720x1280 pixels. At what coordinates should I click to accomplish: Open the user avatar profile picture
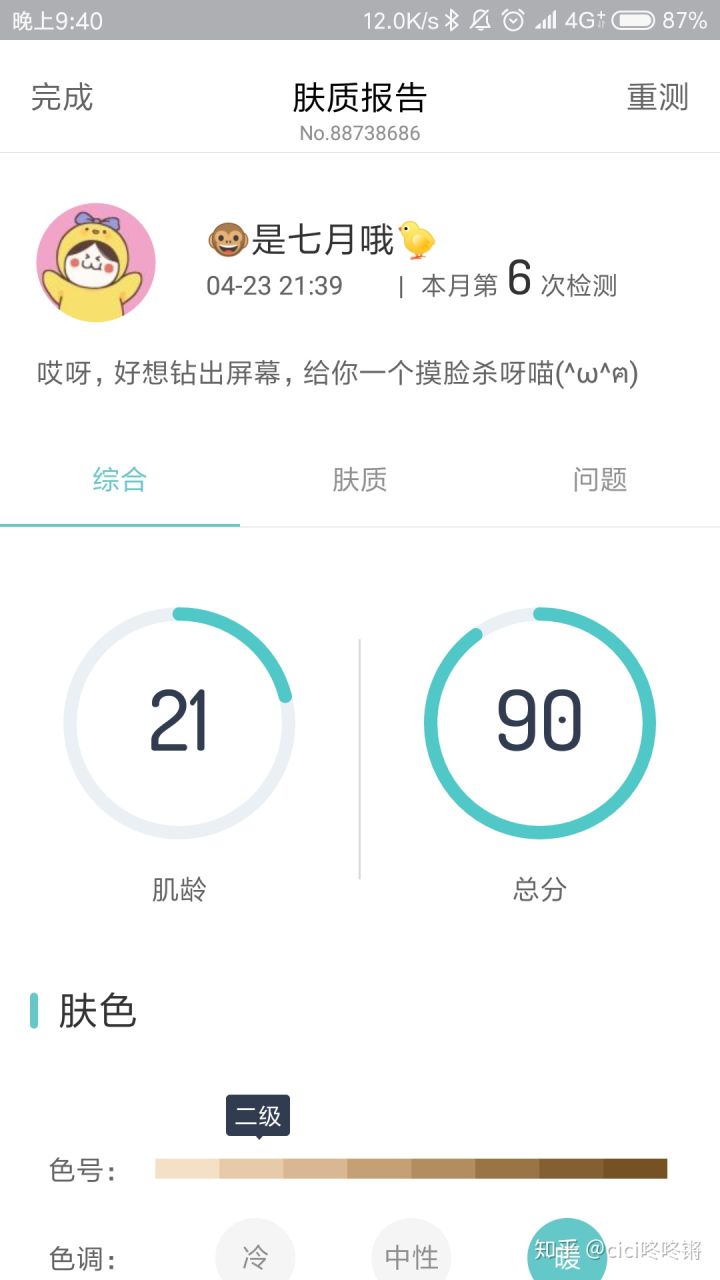[96, 262]
